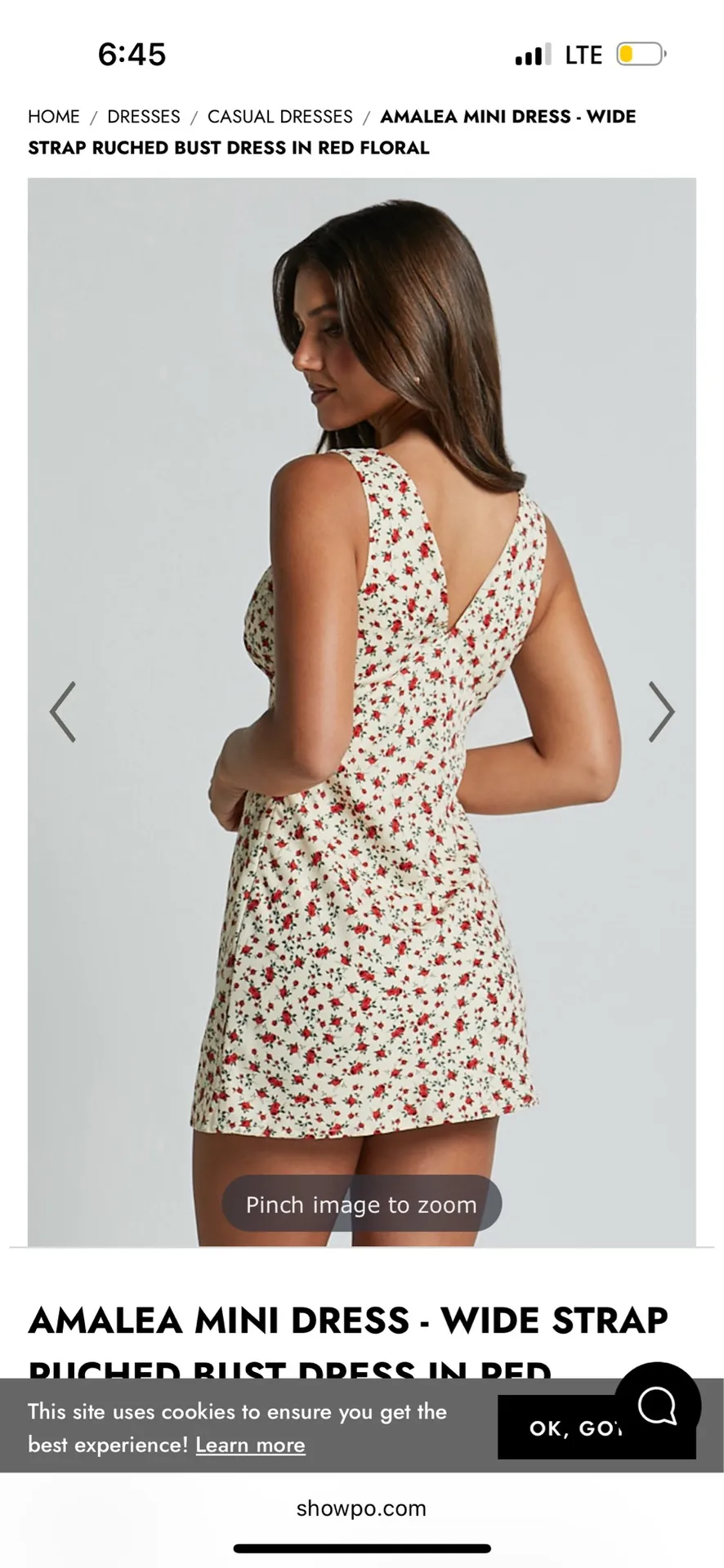
Task: Tap the 6:45 clock in status bar
Action: point(133,53)
